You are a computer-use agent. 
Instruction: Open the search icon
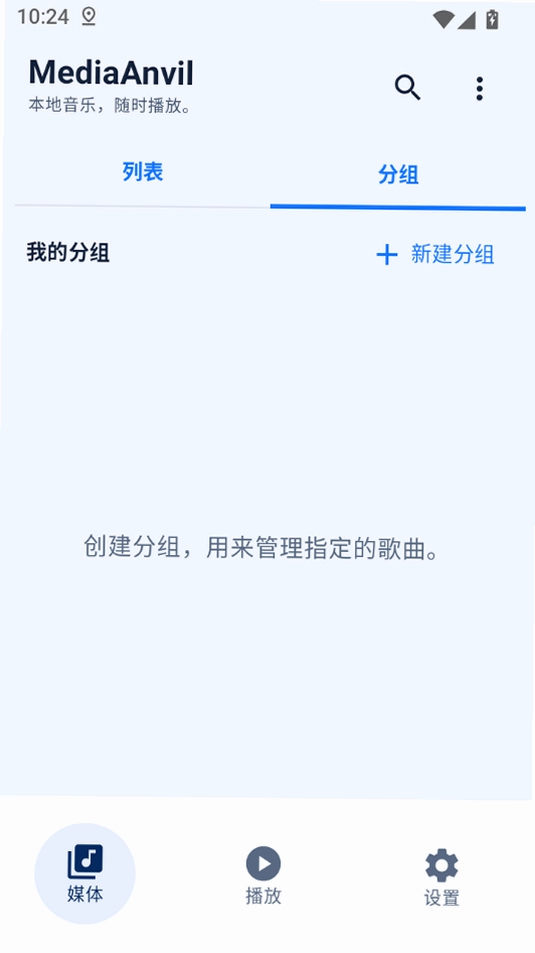[x=407, y=88]
